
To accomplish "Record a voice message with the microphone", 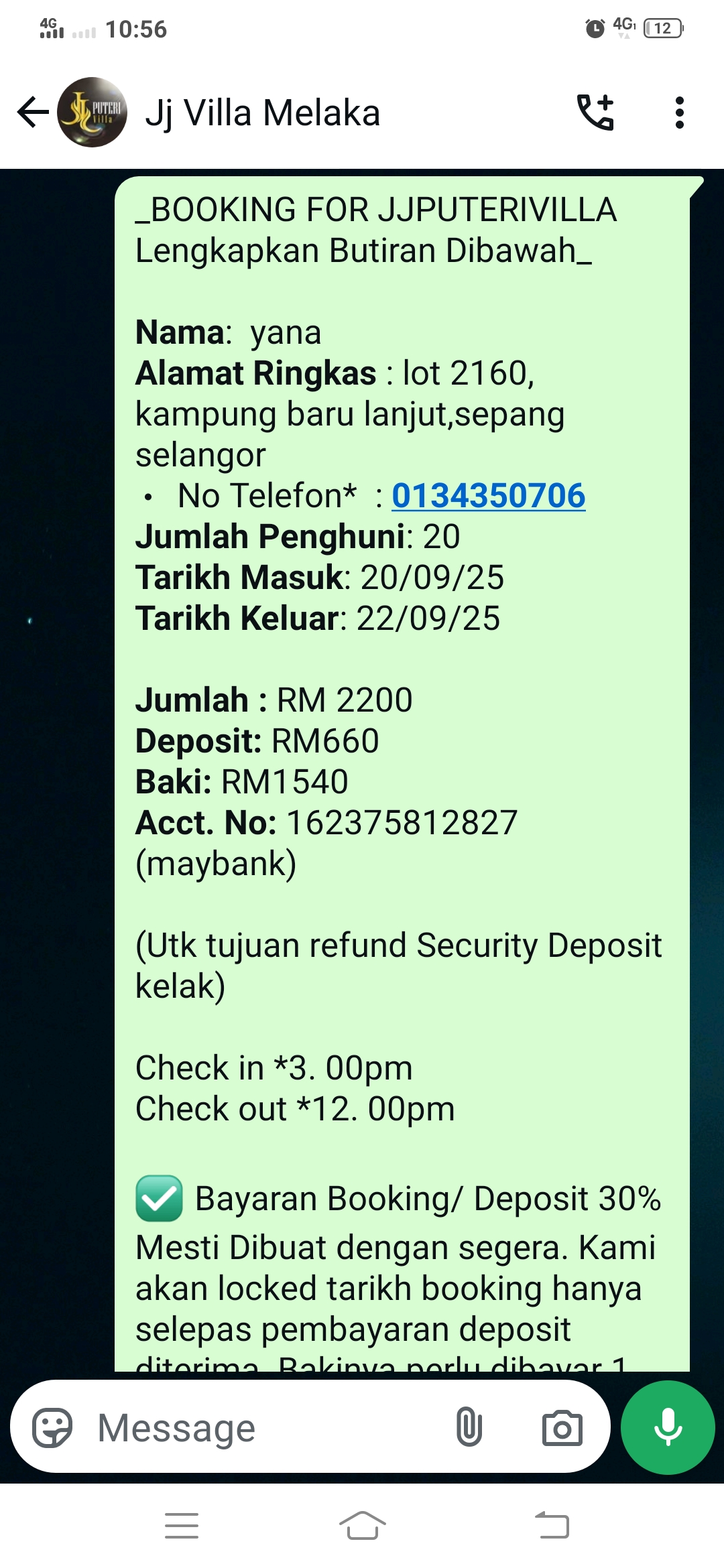I will pyautogui.click(x=668, y=1427).
